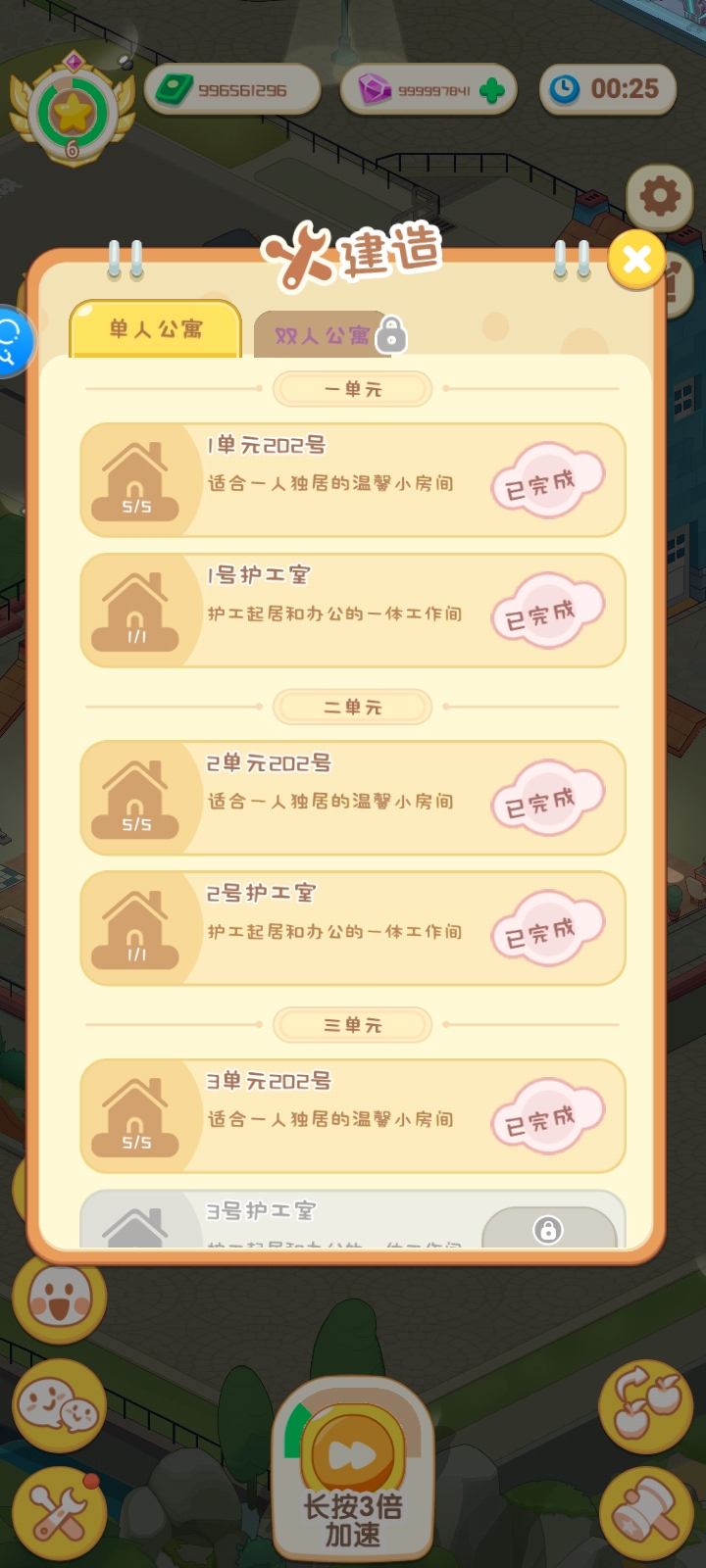Close the 建造 dialog
The image size is (706, 1568).
pos(636,260)
